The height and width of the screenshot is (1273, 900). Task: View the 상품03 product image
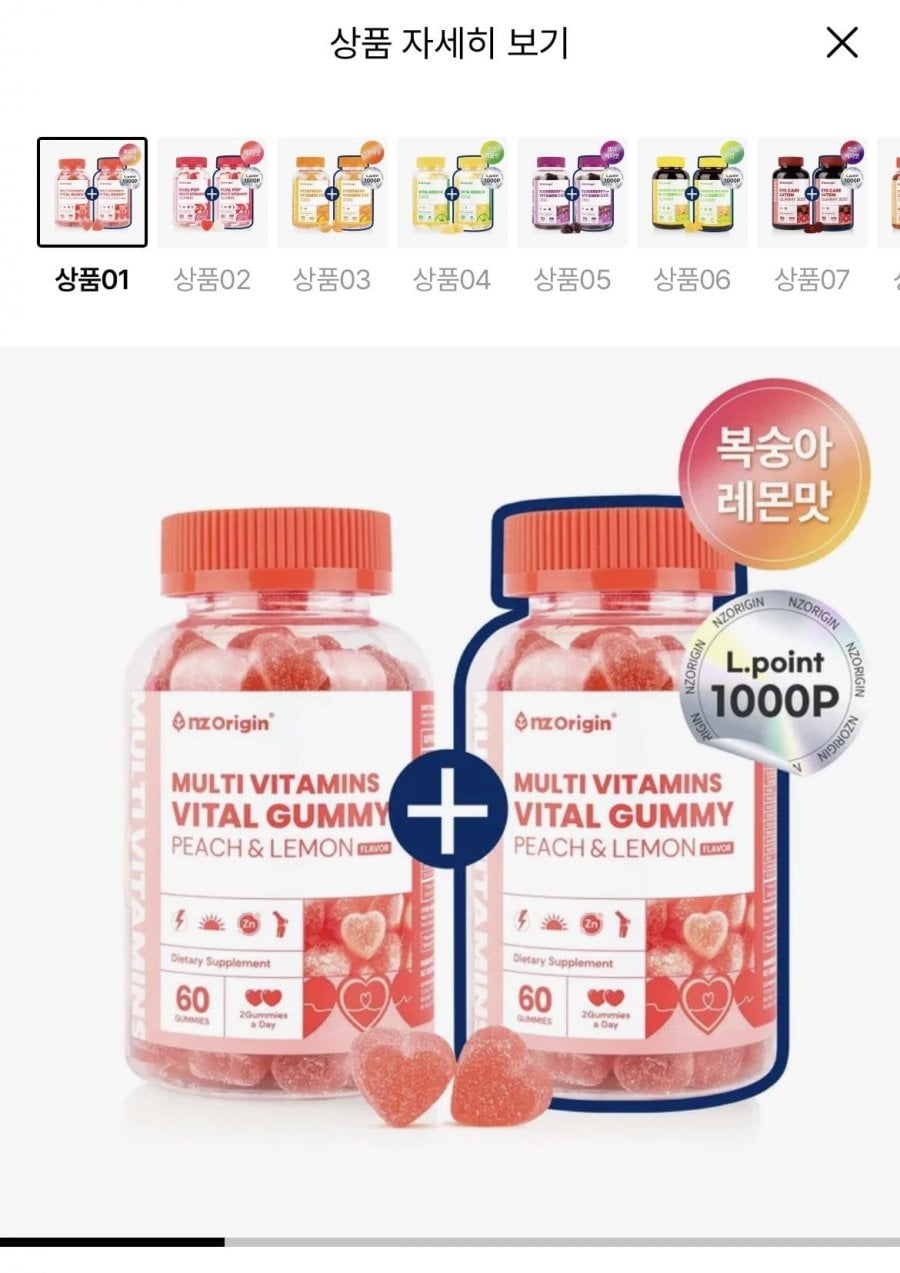point(332,192)
